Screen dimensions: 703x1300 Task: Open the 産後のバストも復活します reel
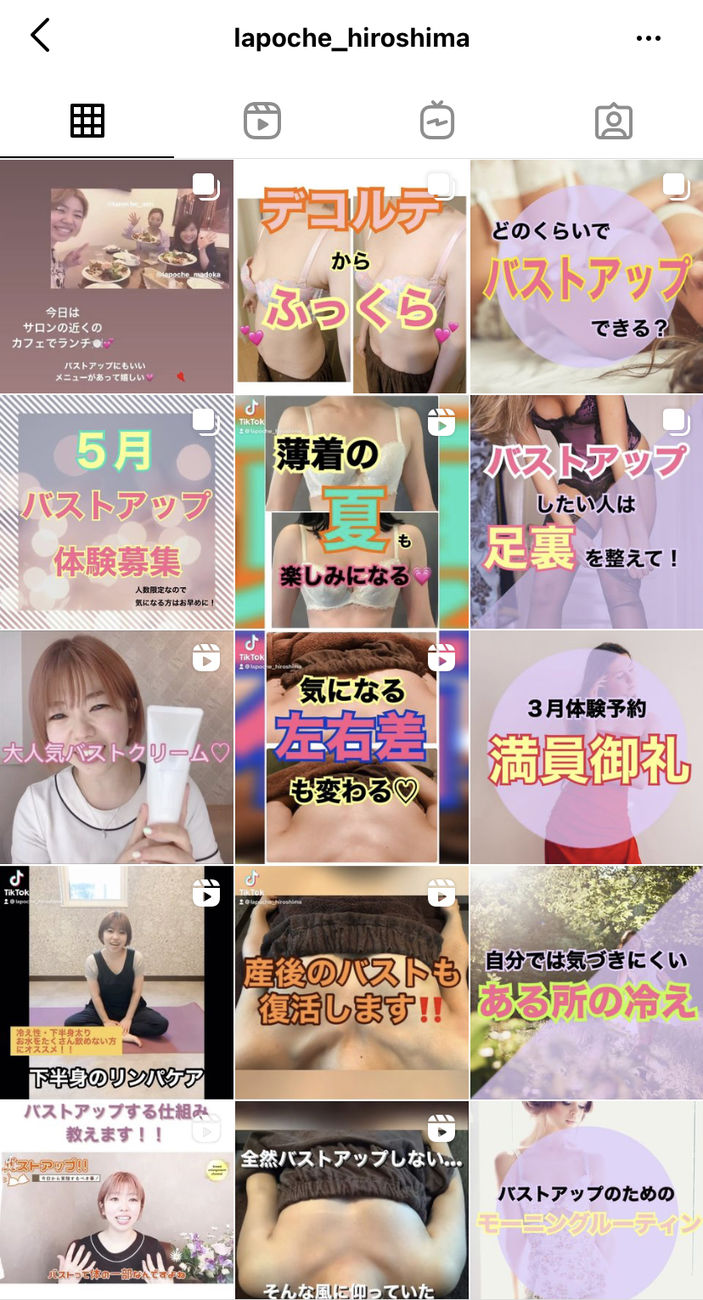point(351,983)
